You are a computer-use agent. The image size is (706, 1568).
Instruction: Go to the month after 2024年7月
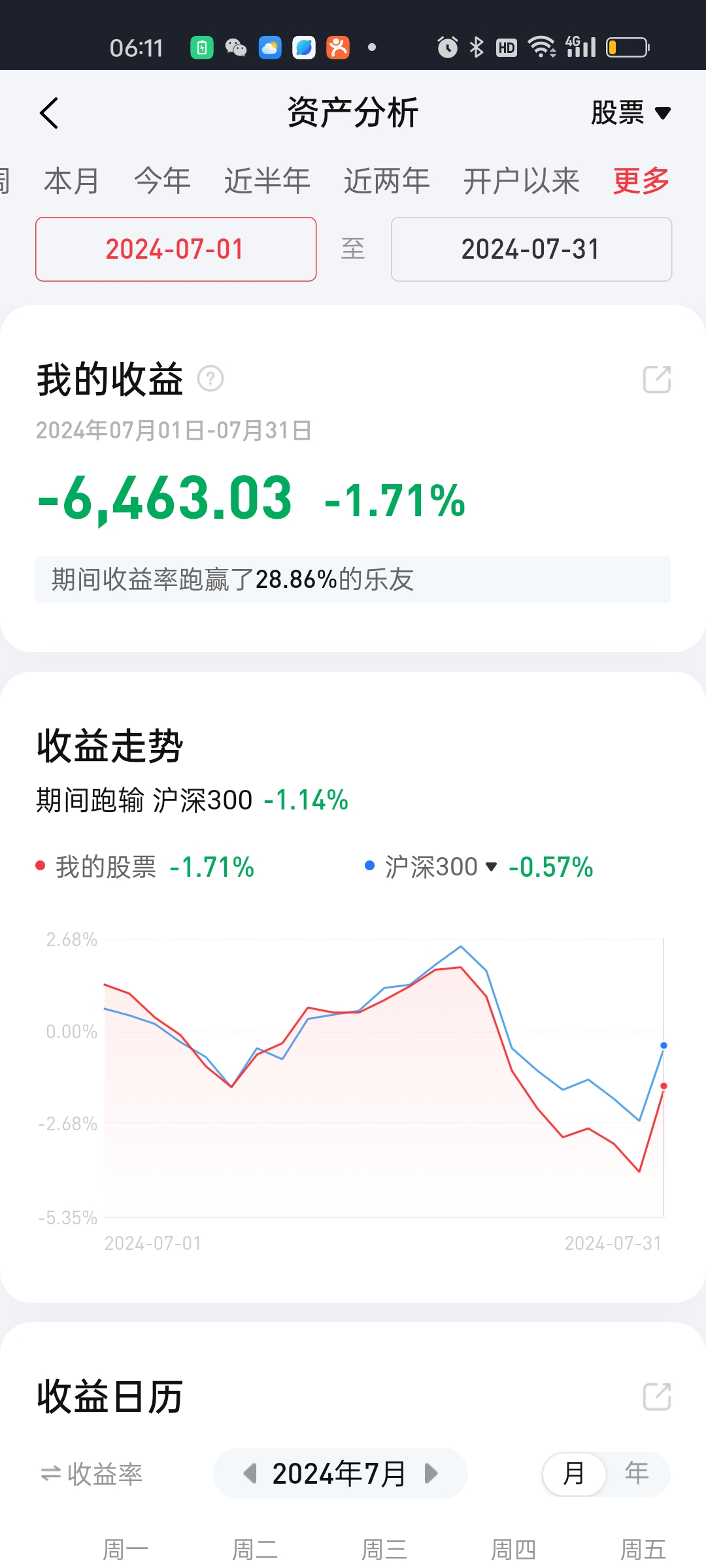[x=431, y=1473]
